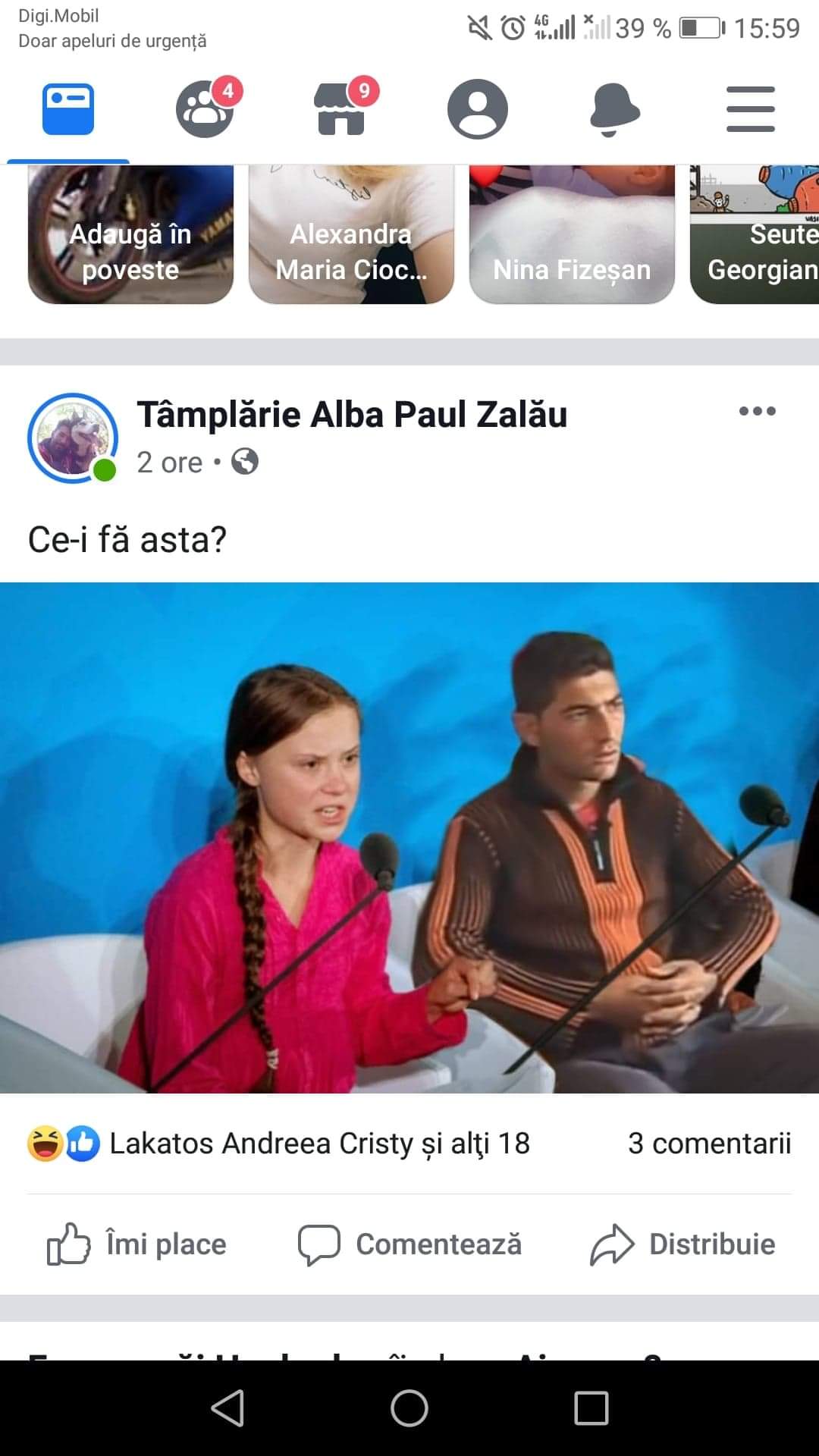
Task: See reactions from Lakatos Andreea Cristy and others
Action: [x=278, y=1144]
